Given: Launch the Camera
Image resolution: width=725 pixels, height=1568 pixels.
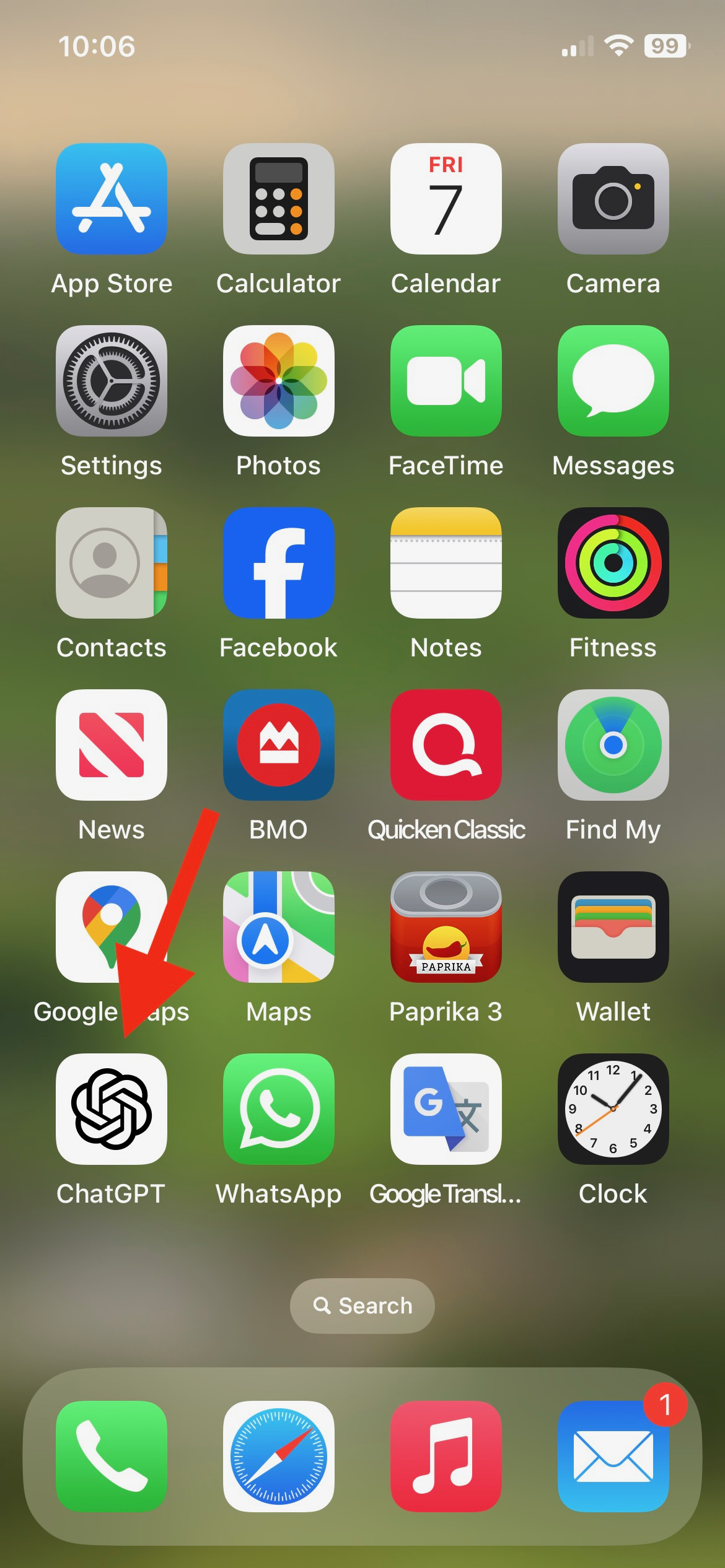Looking at the screenshot, I should (613, 199).
